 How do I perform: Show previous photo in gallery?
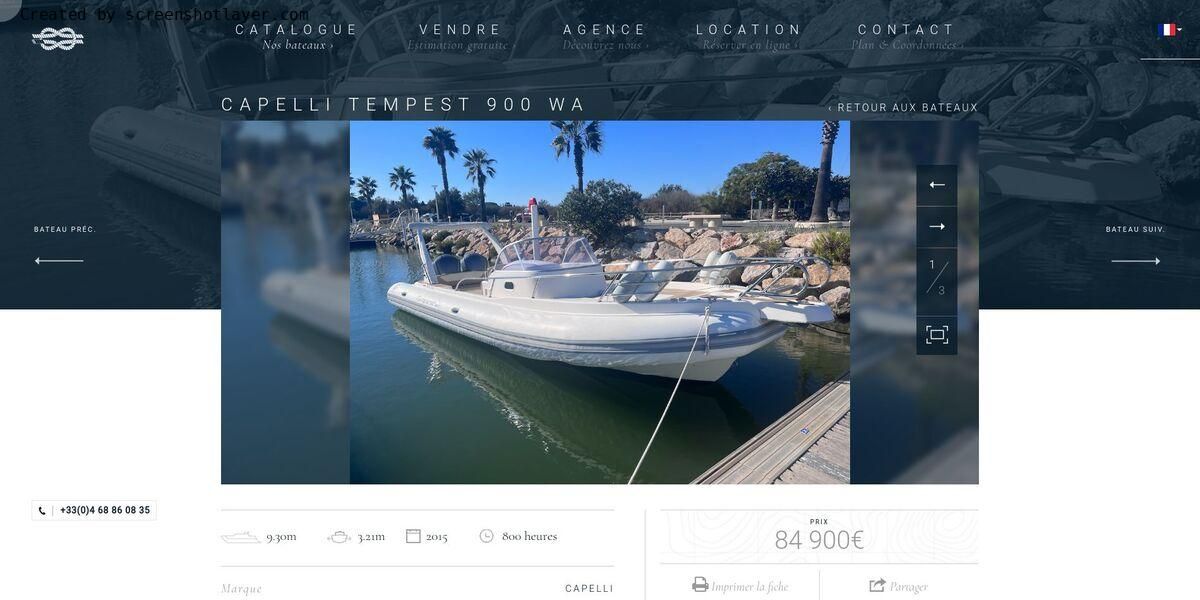[937, 185]
